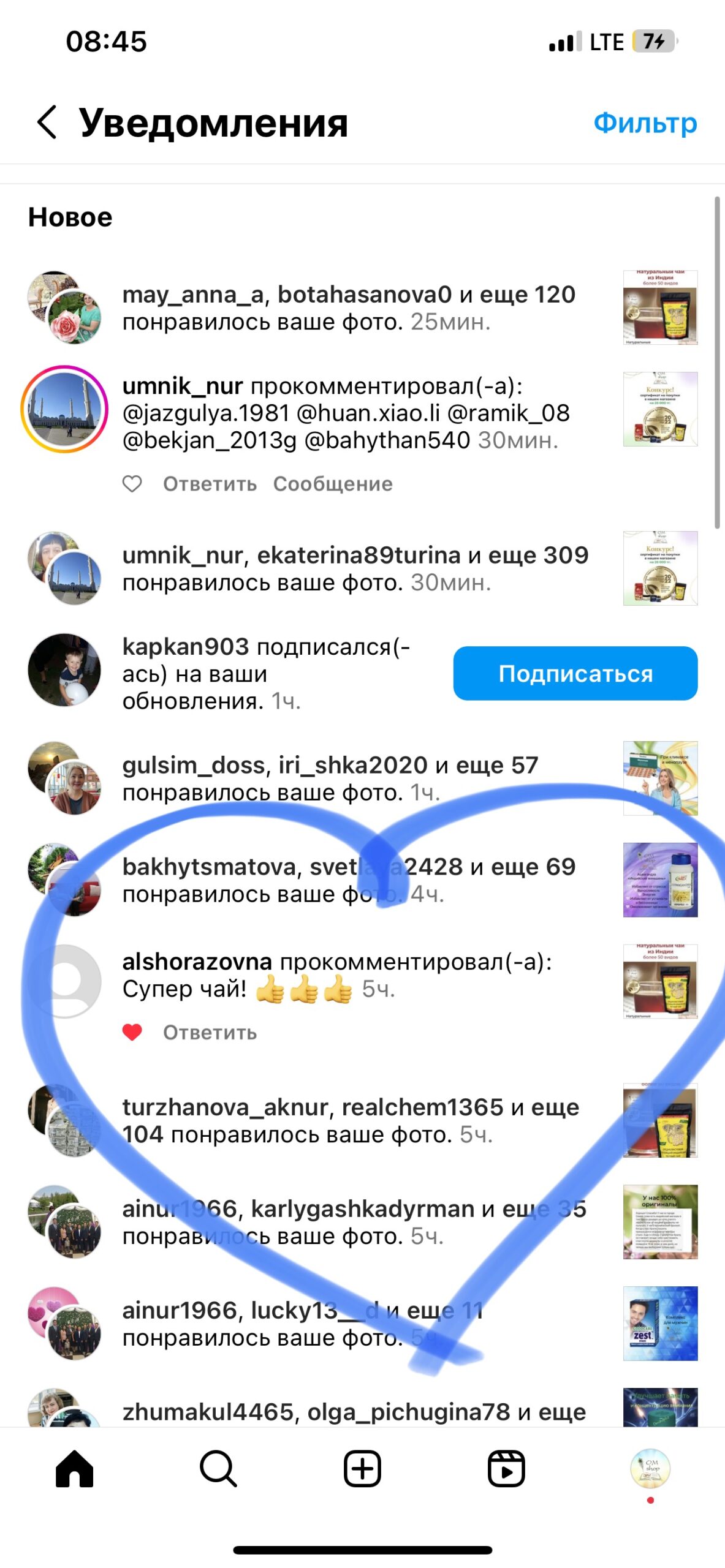
Task: Open the turzhanova_aknur likes notification
Action: (x=351, y=1121)
